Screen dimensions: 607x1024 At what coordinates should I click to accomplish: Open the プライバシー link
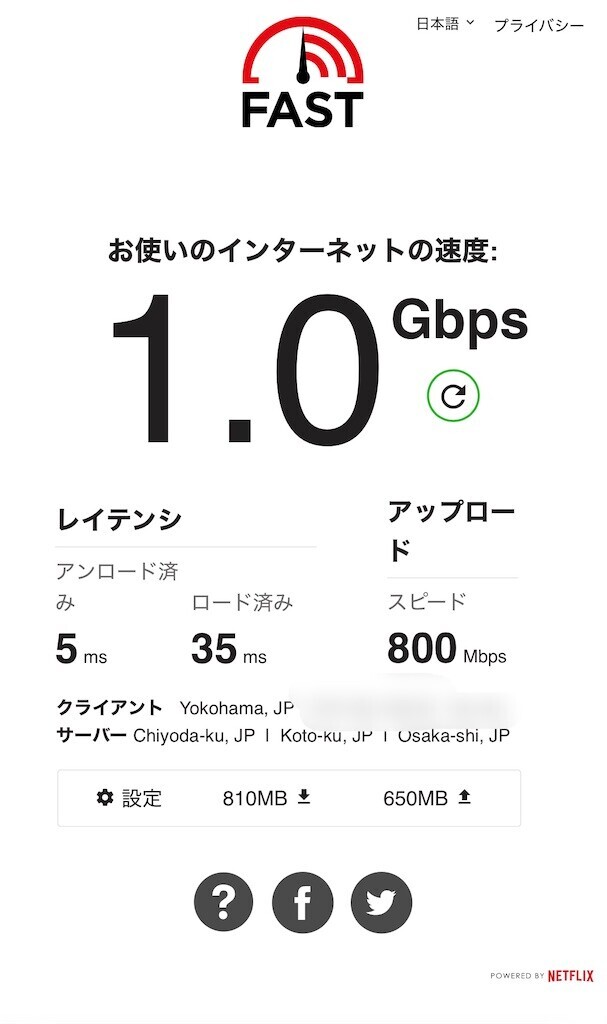point(539,25)
